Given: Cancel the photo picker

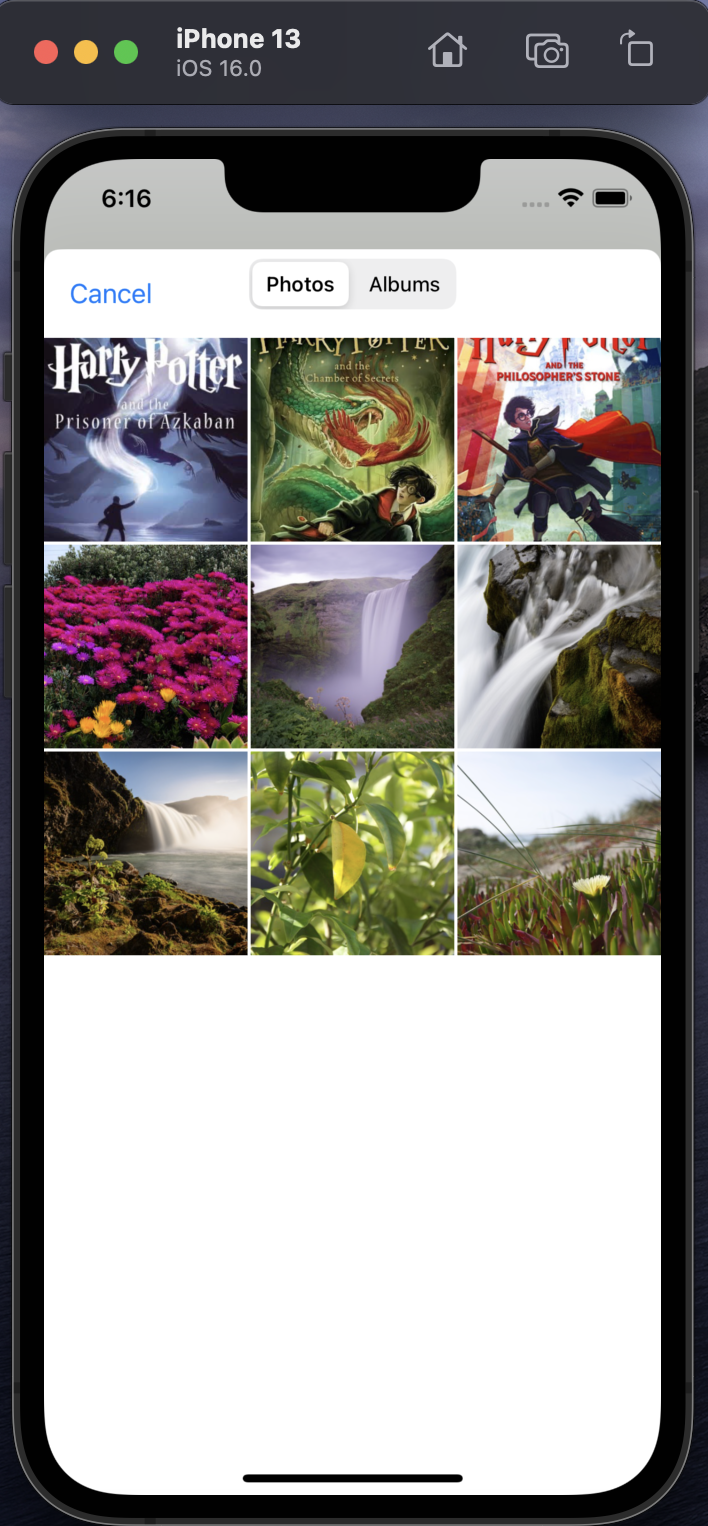Looking at the screenshot, I should tap(111, 294).
